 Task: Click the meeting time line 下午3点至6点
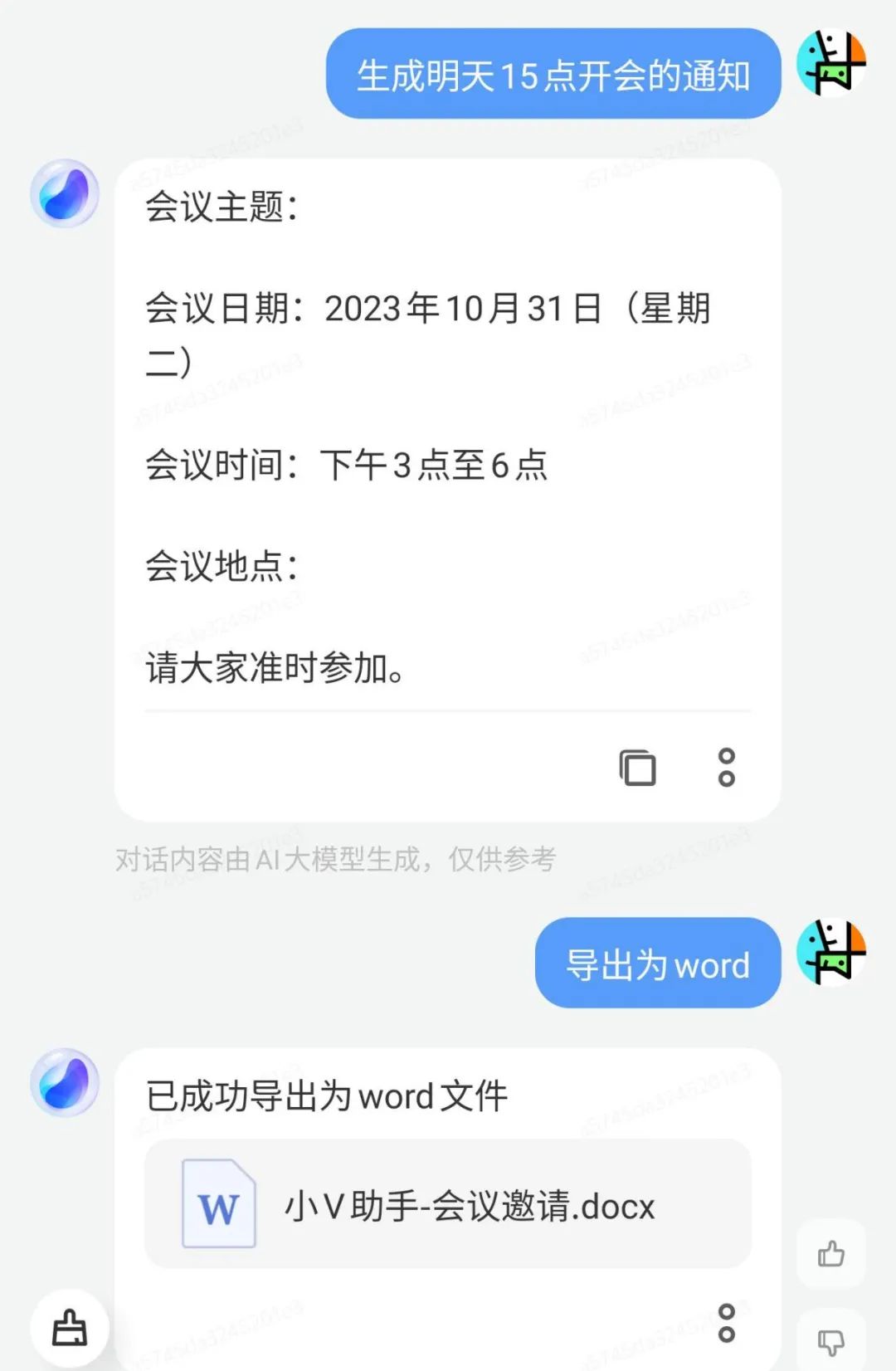coord(350,466)
